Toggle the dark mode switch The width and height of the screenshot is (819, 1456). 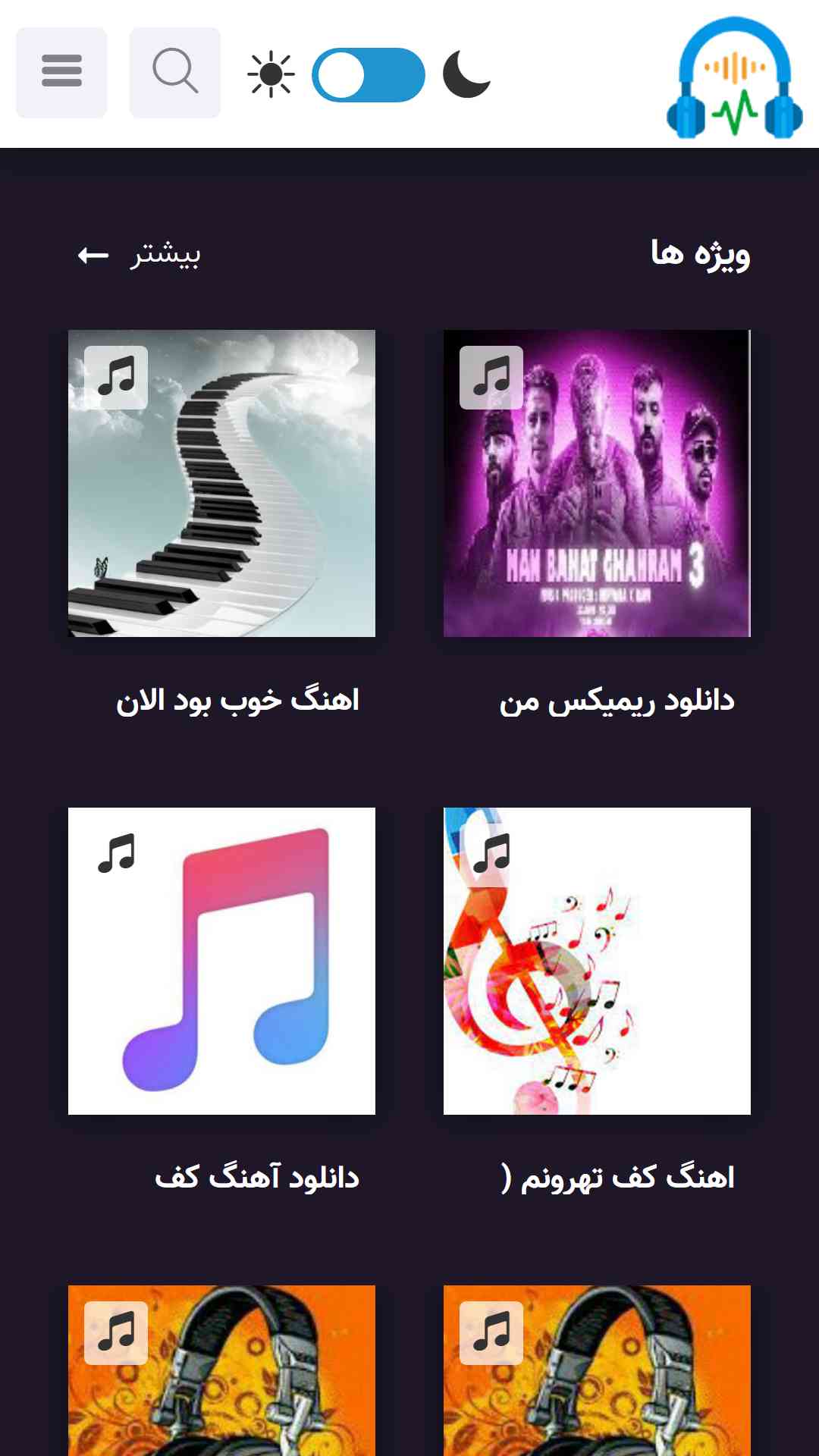click(x=369, y=75)
